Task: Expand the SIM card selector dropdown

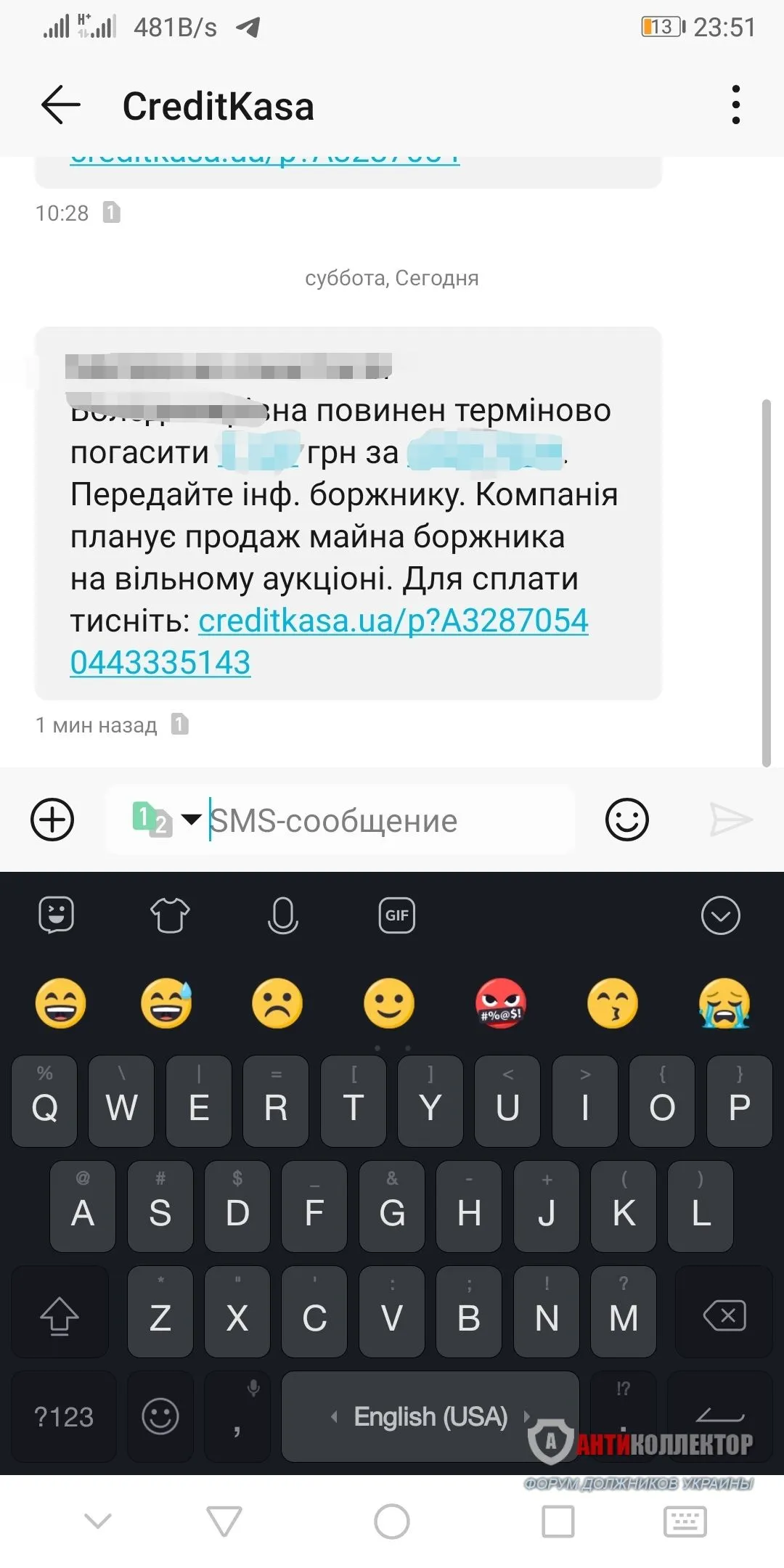Action: tap(190, 820)
